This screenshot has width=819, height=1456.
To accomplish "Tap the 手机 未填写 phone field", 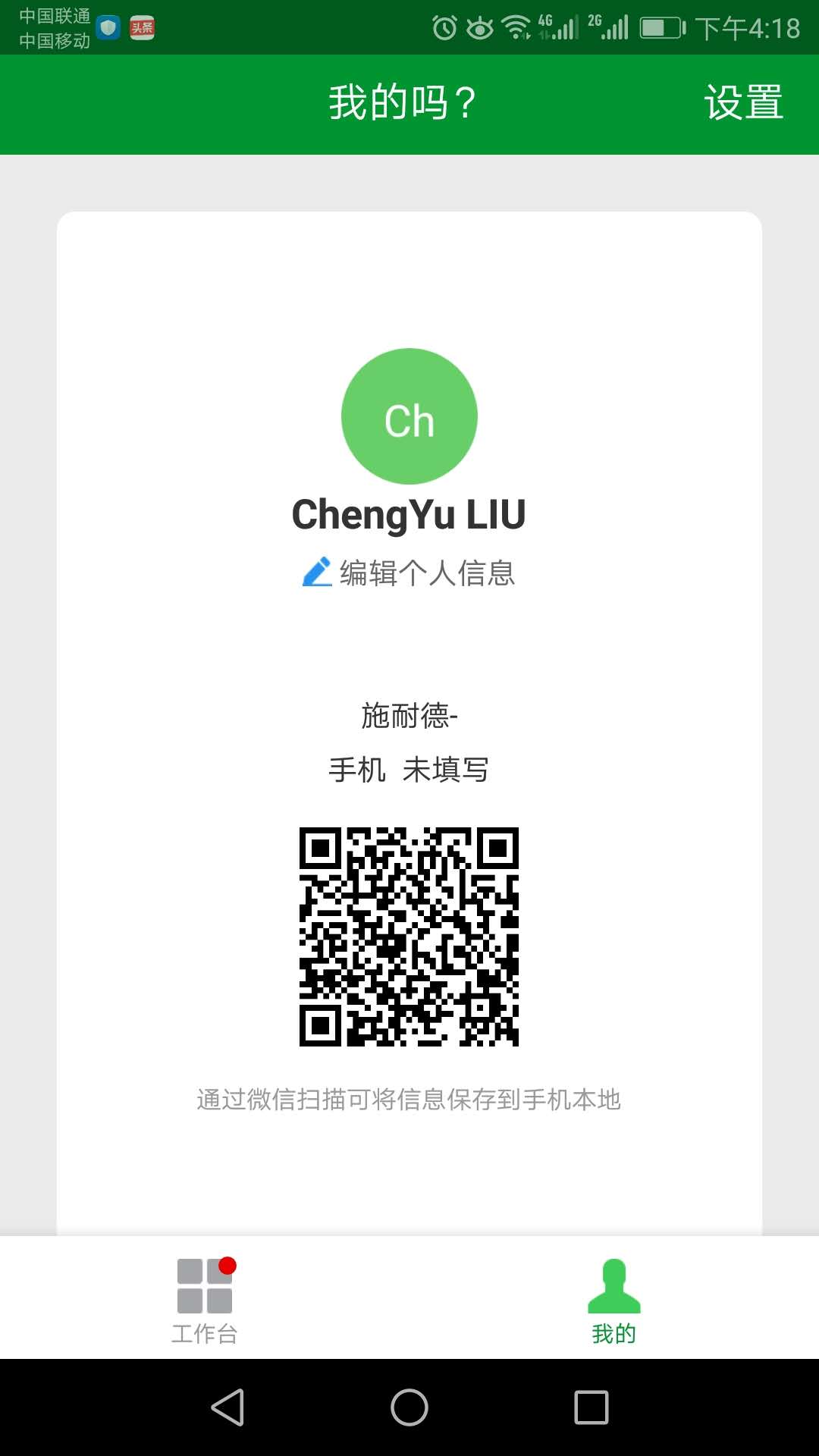I will pyautogui.click(x=409, y=768).
